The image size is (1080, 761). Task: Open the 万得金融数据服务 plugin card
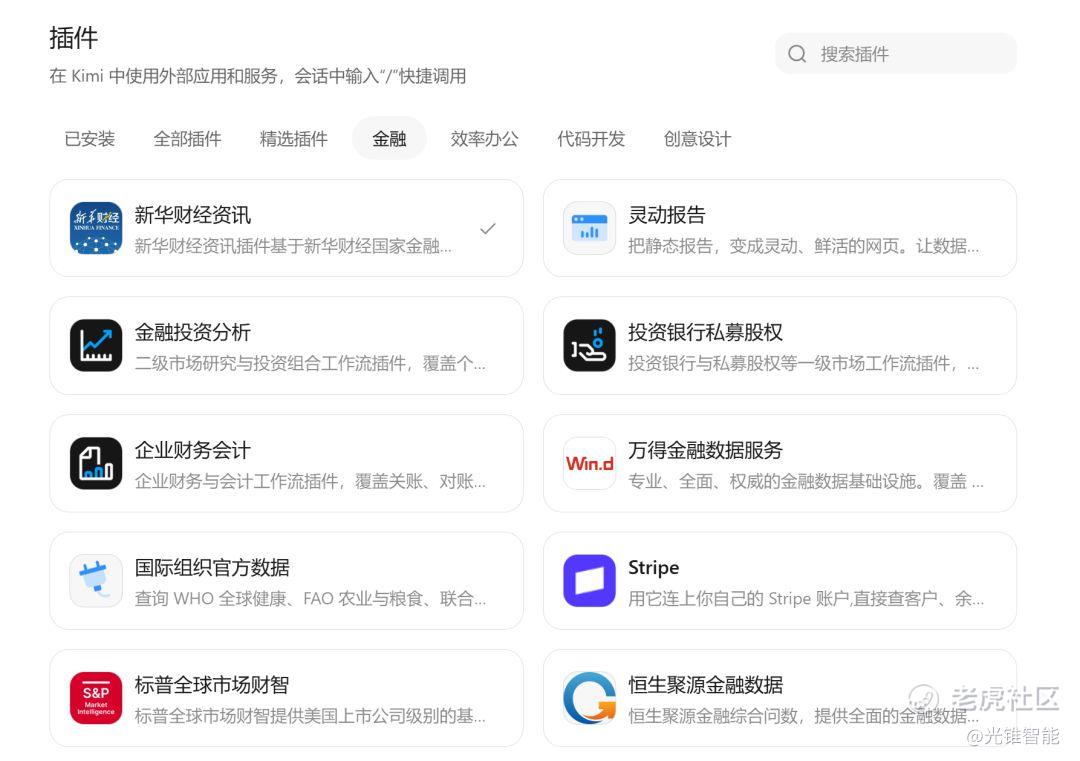tap(780, 463)
